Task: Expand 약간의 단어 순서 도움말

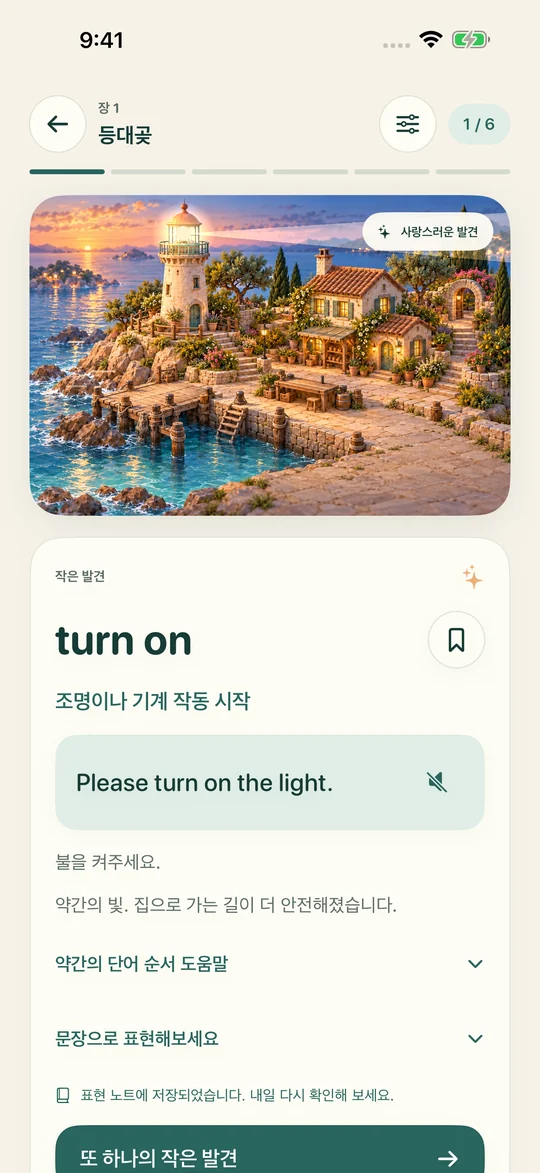Action: [270, 964]
